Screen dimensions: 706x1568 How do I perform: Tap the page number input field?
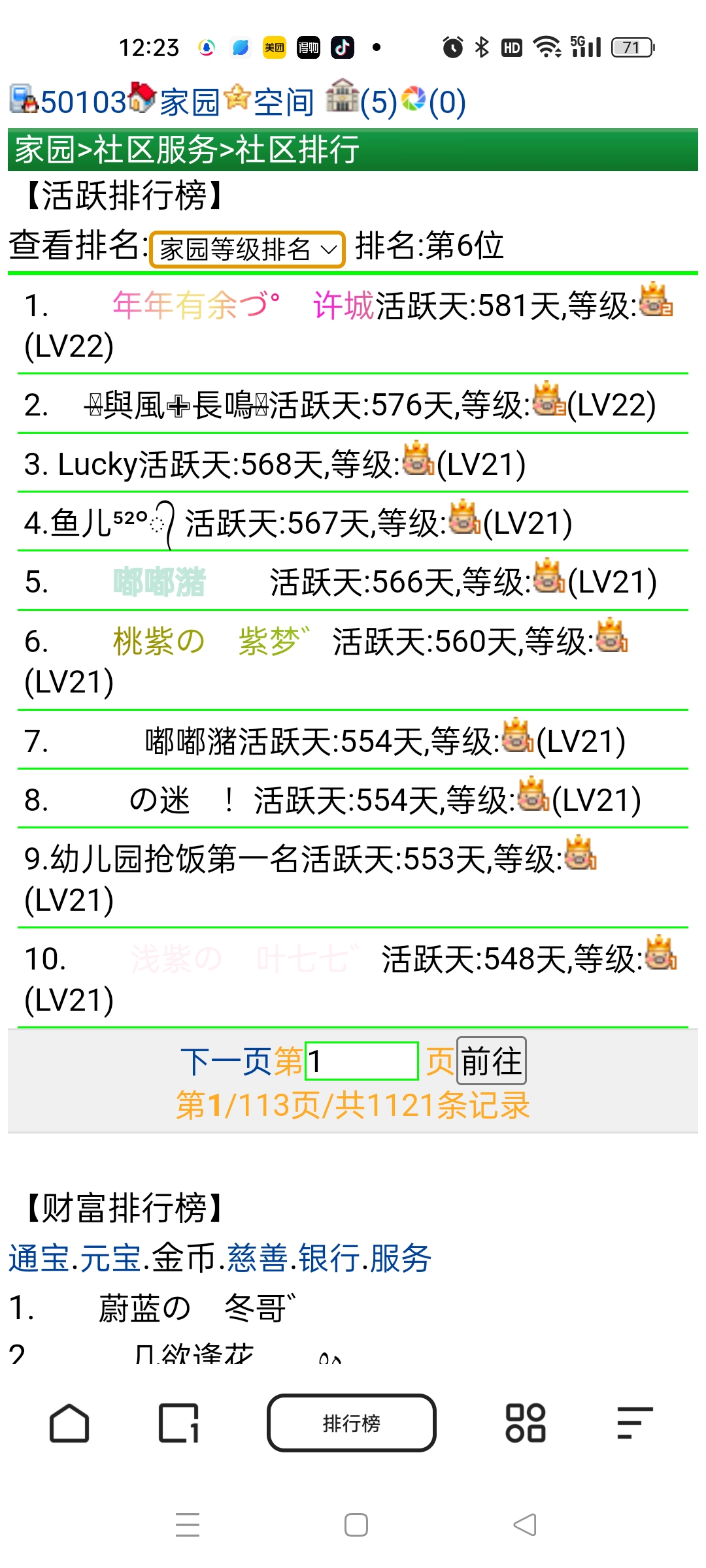361,1061
